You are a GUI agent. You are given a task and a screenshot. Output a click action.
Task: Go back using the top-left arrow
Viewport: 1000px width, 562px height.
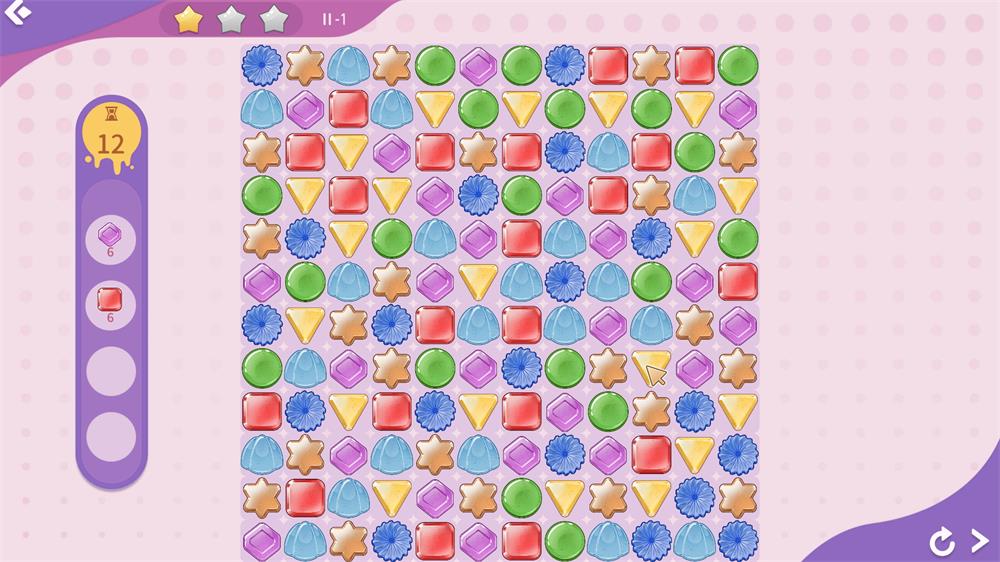coord(17,13)
